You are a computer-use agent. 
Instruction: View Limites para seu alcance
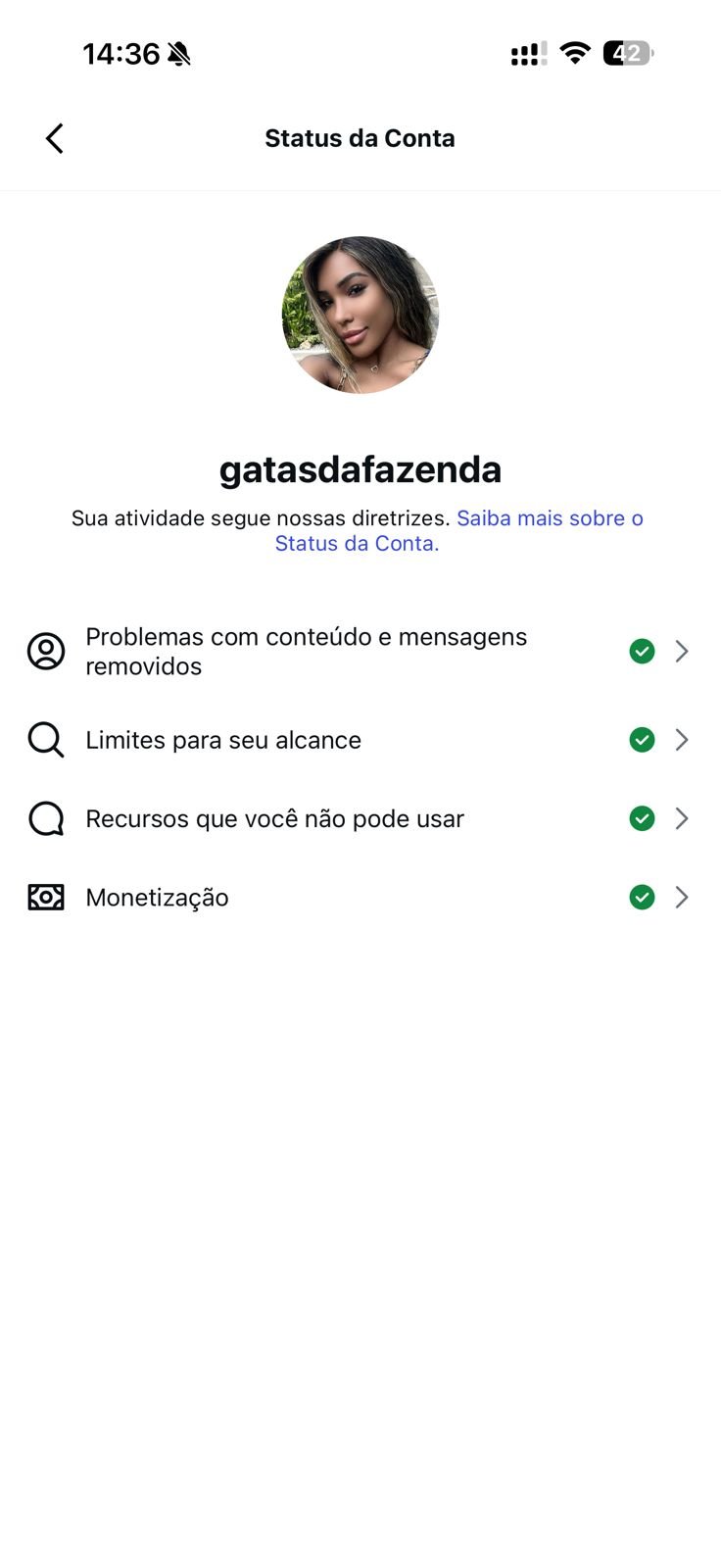point(359,740)
